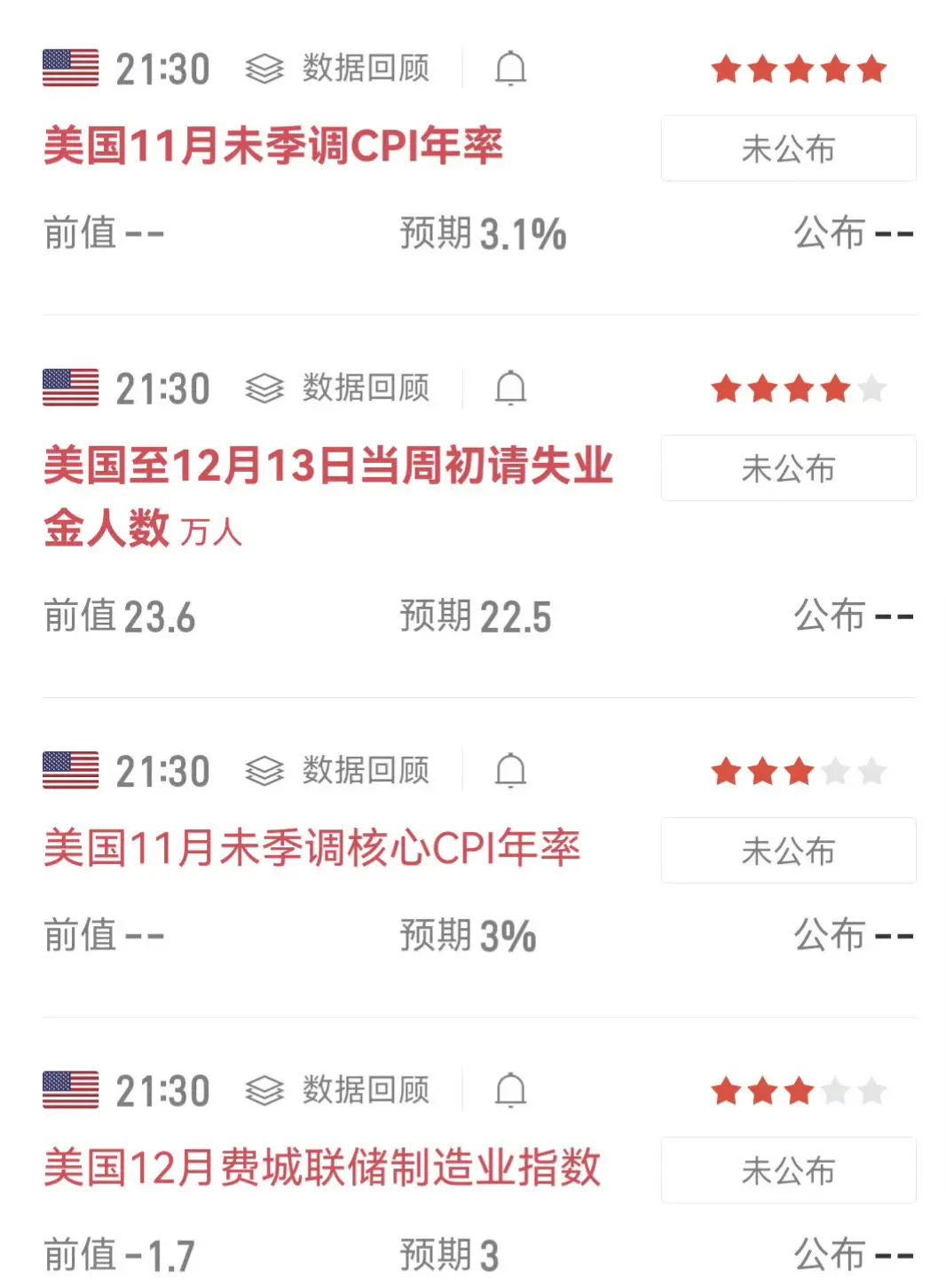Select 未公布 button beside 核心CPI年率

coord(788,851)
